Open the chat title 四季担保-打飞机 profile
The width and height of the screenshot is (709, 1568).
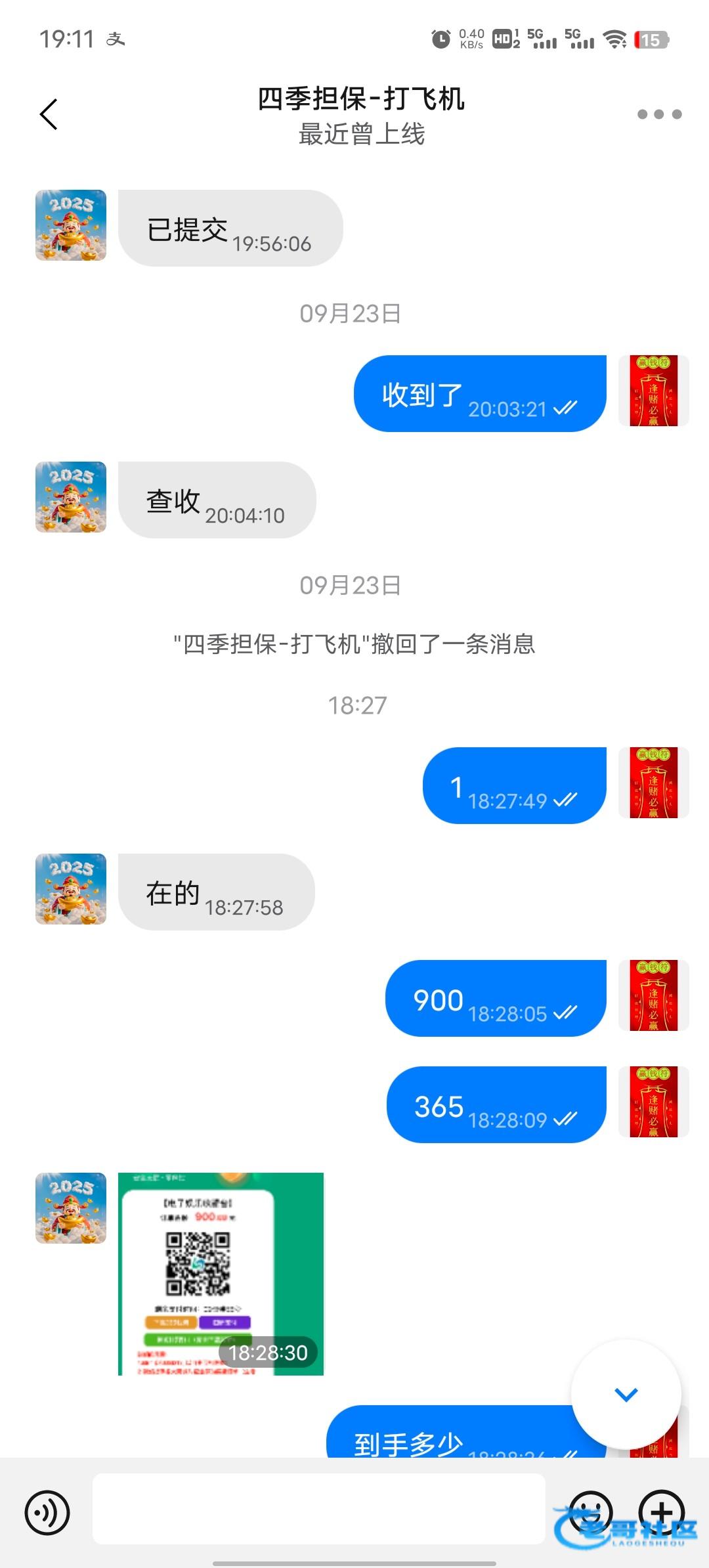(360, 100)
